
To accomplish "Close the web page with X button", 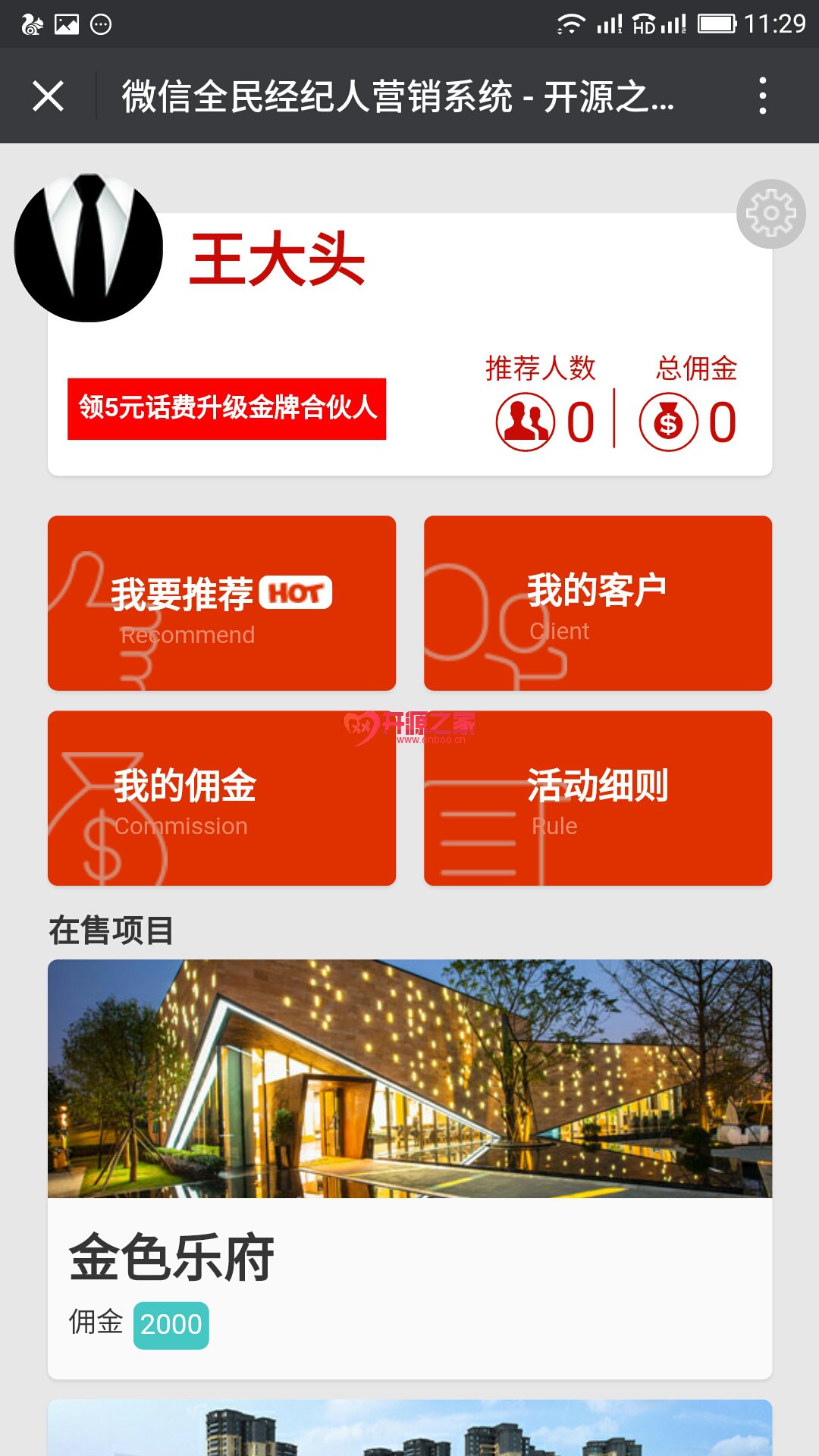I will tap(48, 96).
